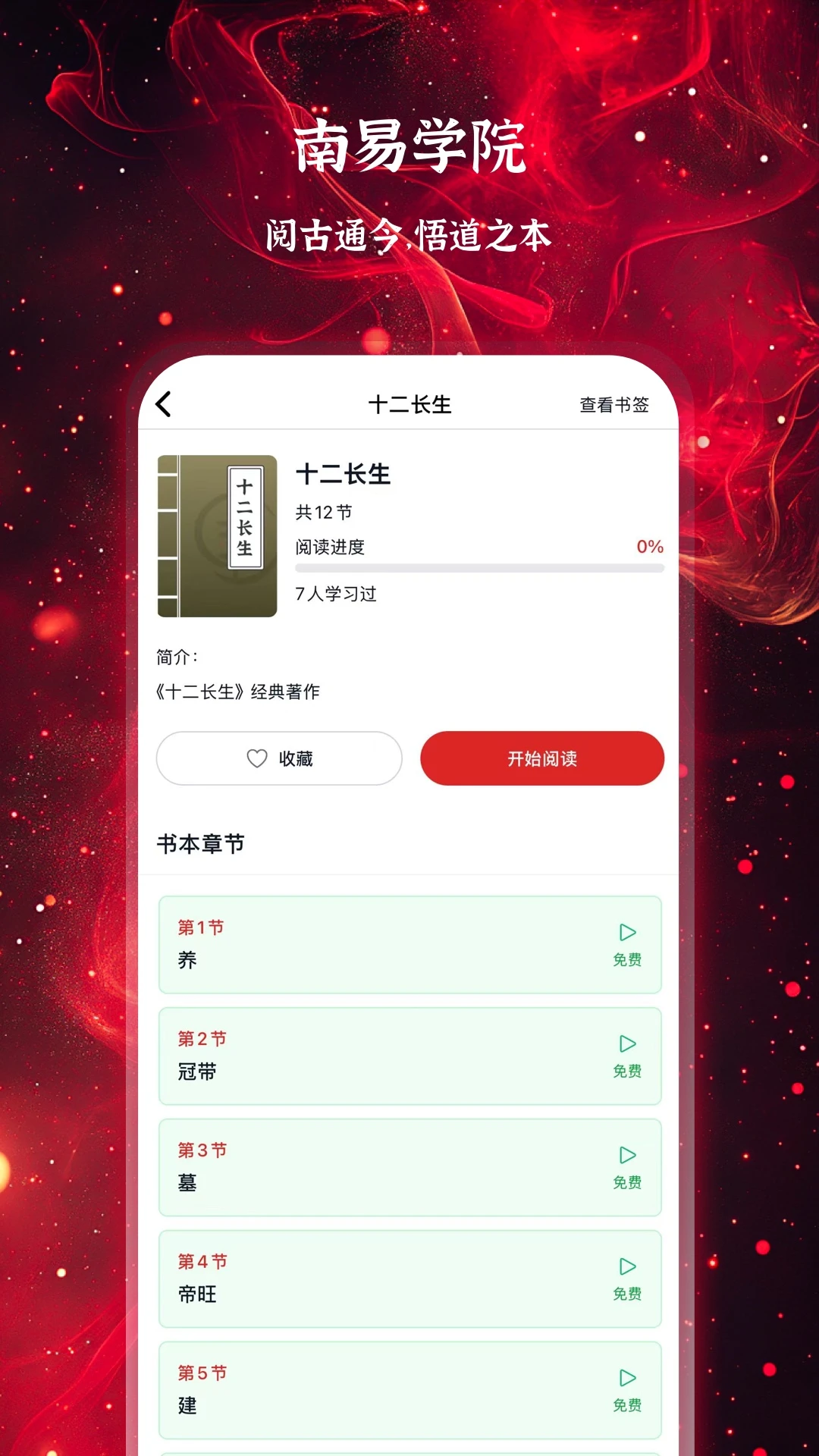Tap 免费 label on 第1节
819x1456 pixels.
click(626, 960)
